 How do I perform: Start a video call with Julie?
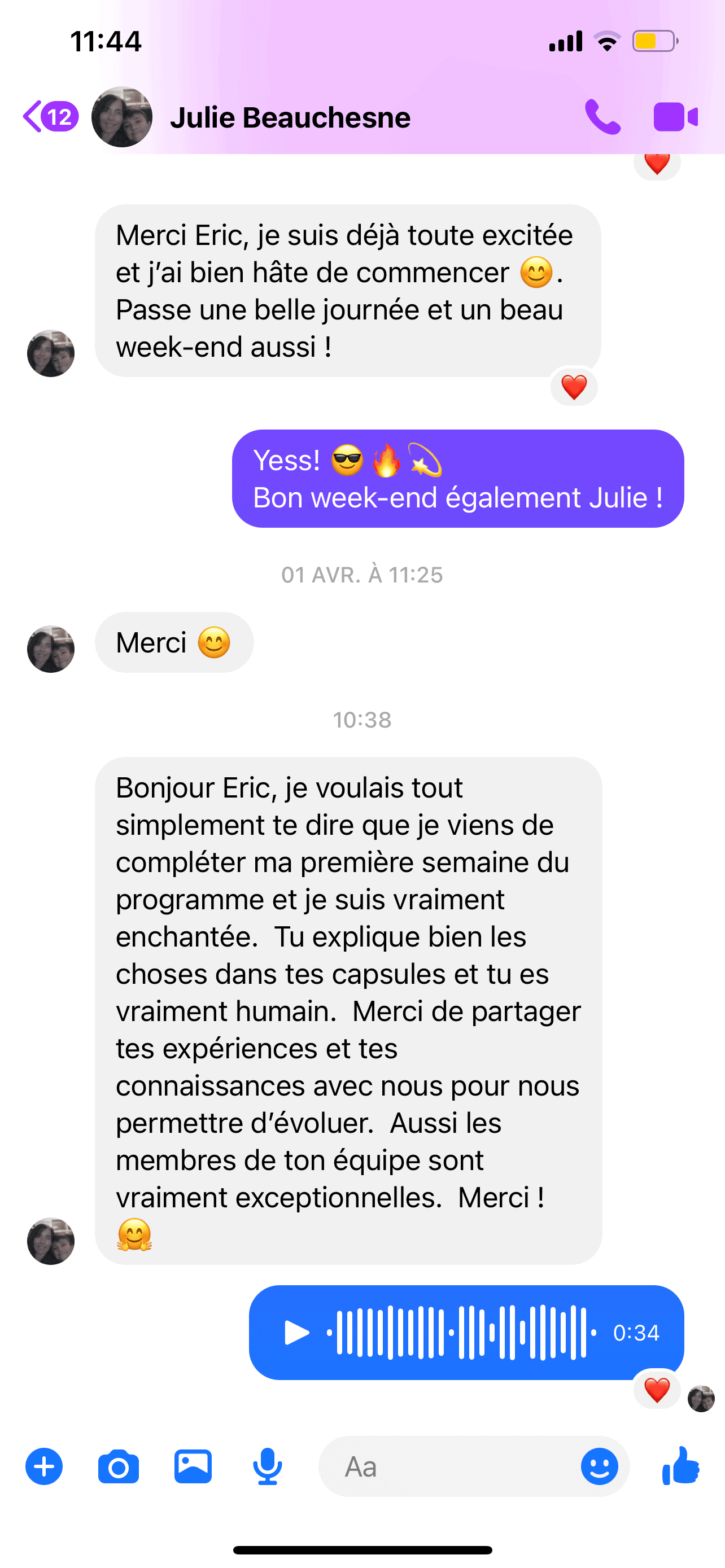pos(675,117)
